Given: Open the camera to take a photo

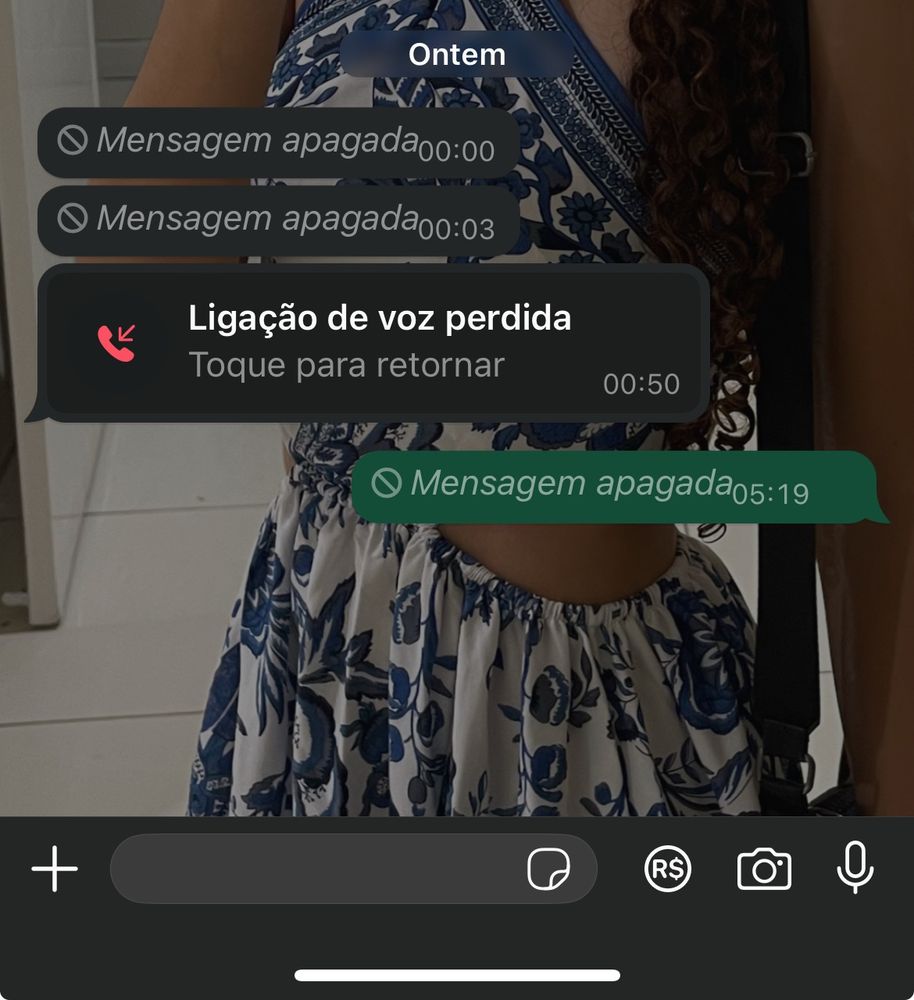Looking at the screenshot, I should (764, 869).
